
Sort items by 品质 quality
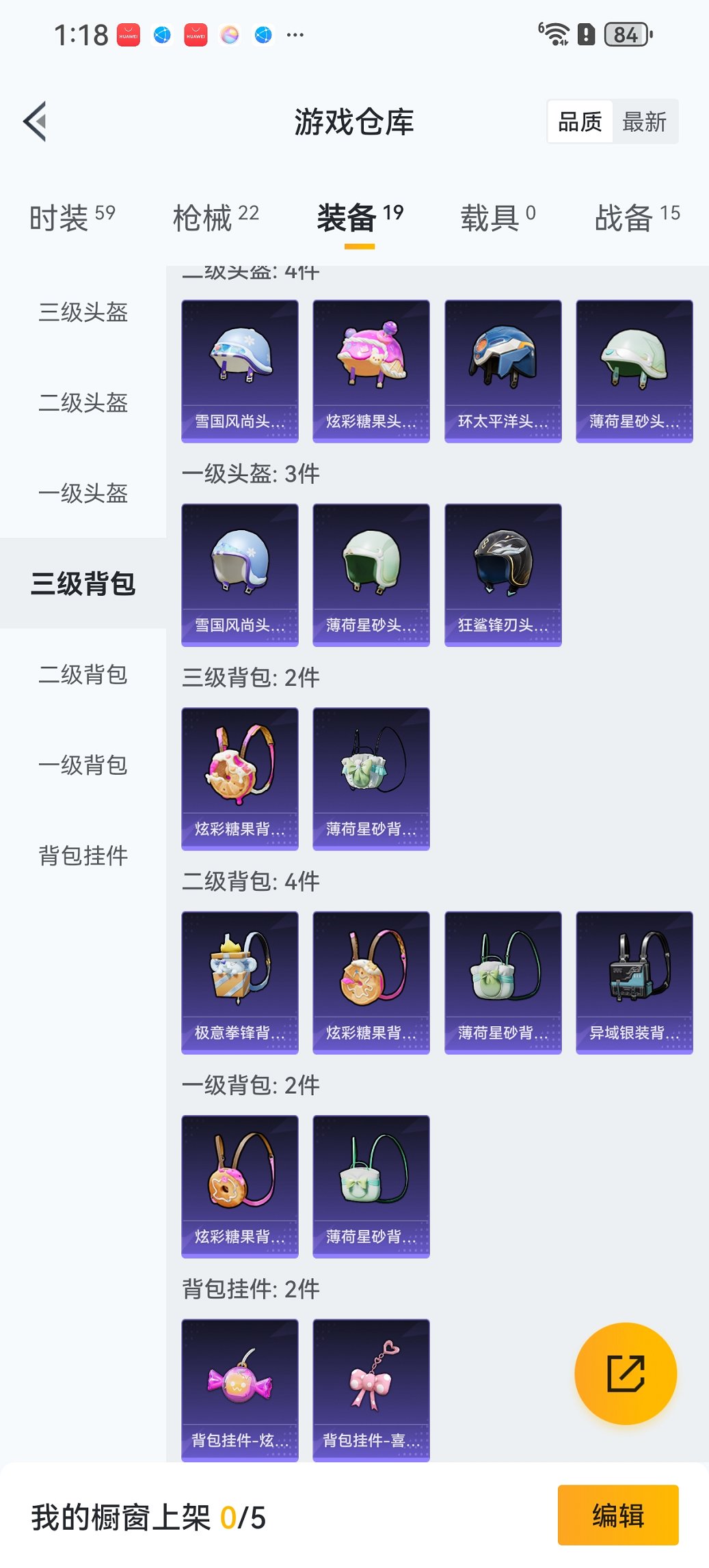pyautogui.click(x=580, y=120)
